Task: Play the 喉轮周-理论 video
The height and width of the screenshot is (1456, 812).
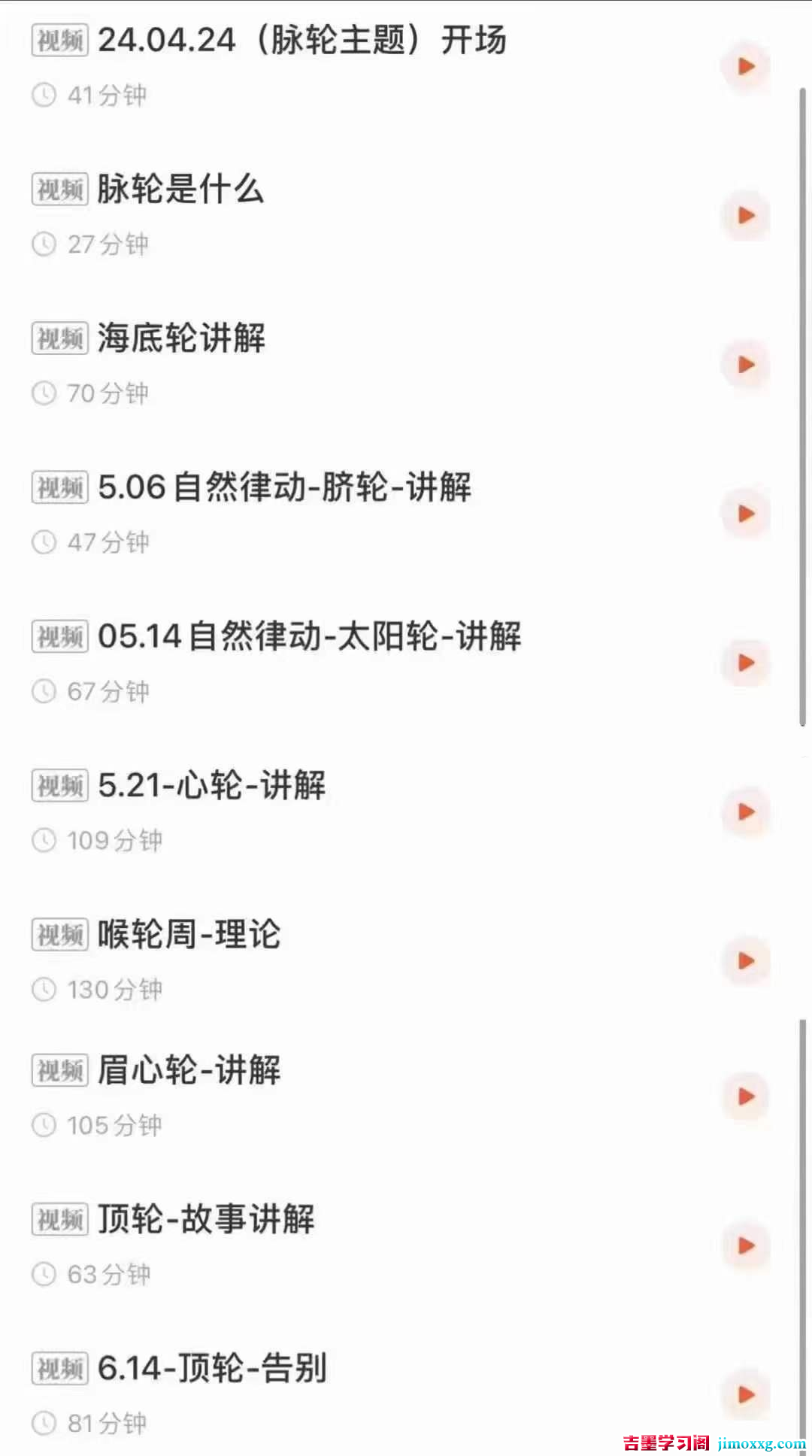Action: (746, 960)
